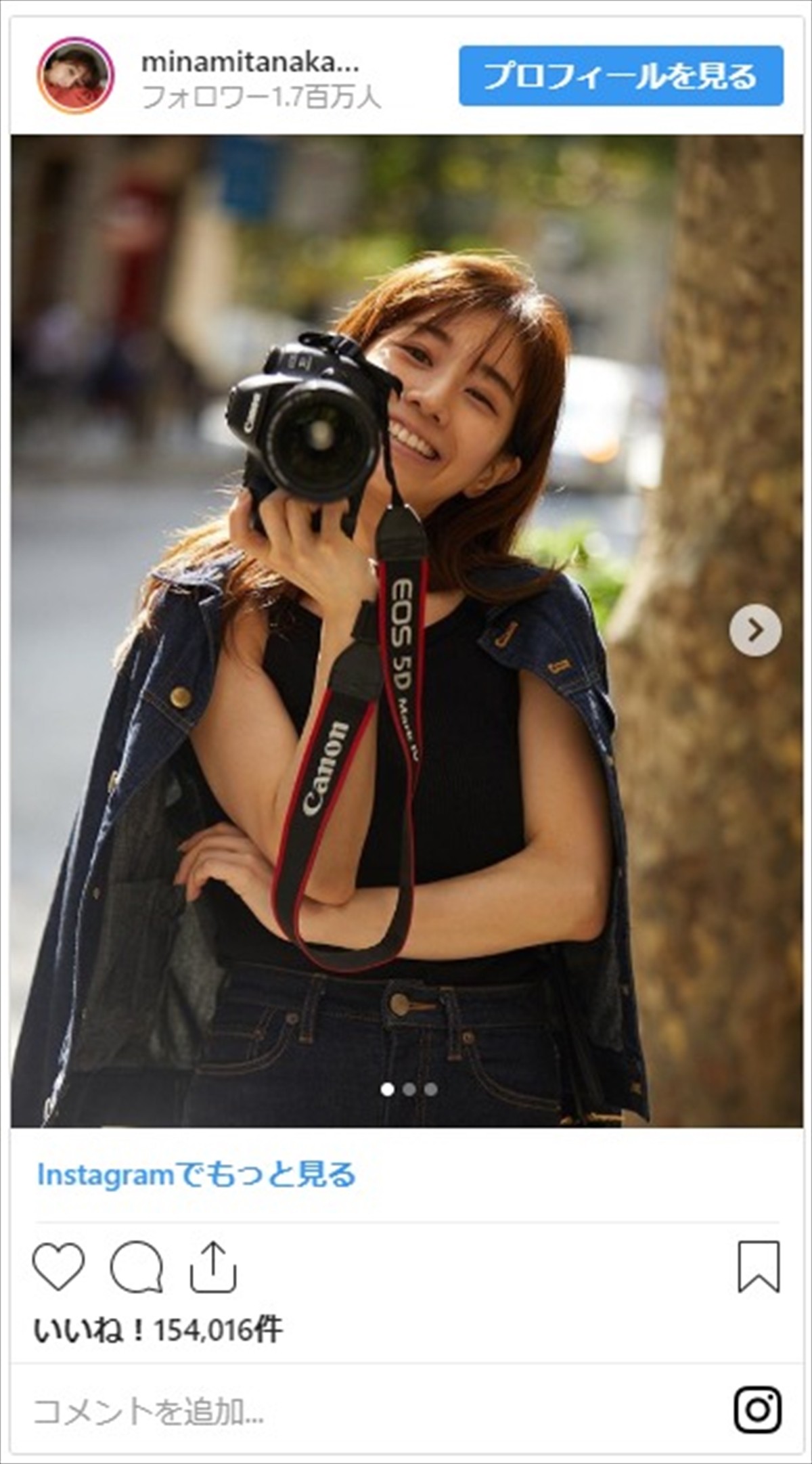Go to the next photo with the arrow

coord(755,630)
